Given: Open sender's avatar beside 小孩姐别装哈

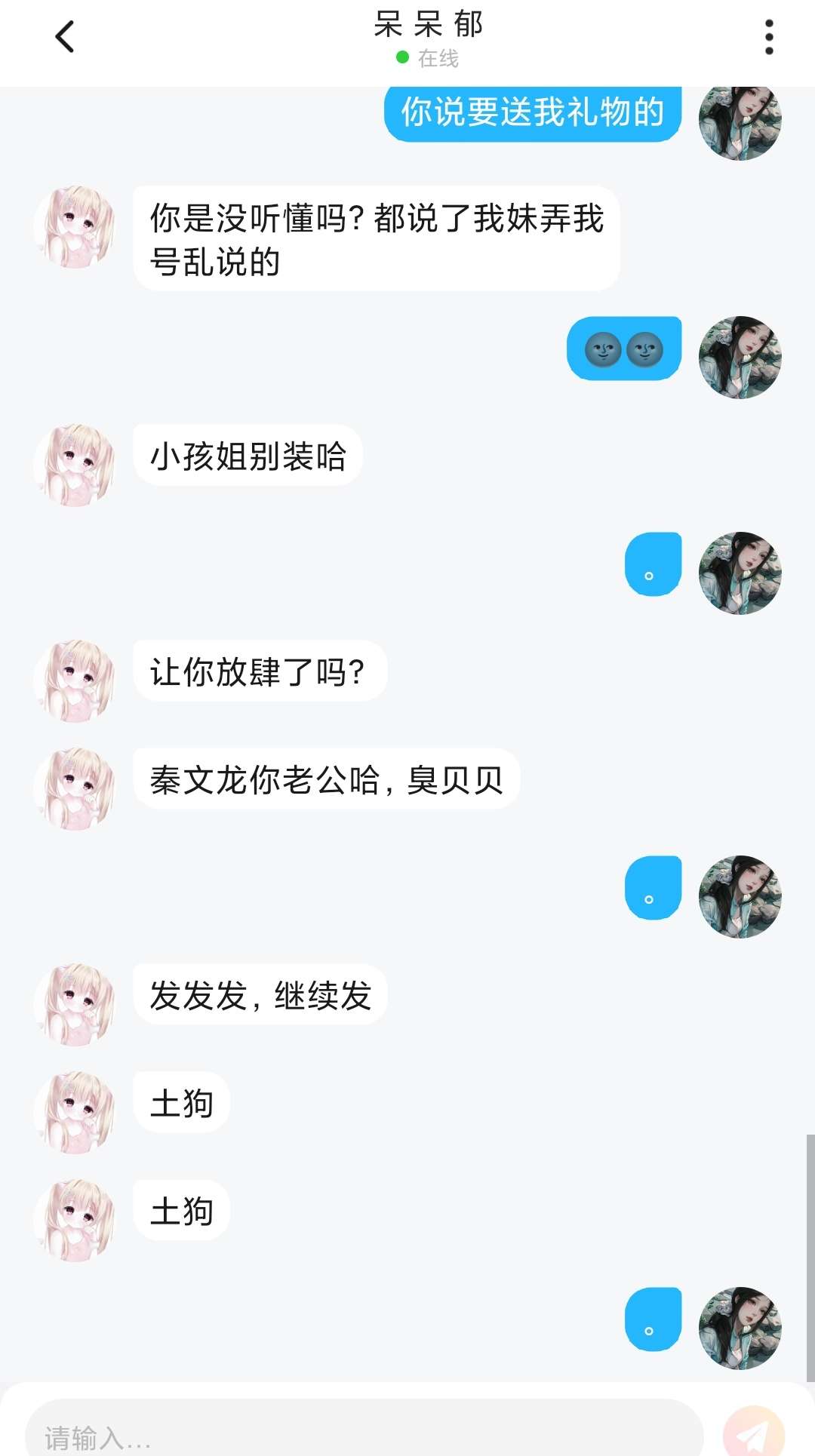Looking at the screenshot, I should [75, 464].
